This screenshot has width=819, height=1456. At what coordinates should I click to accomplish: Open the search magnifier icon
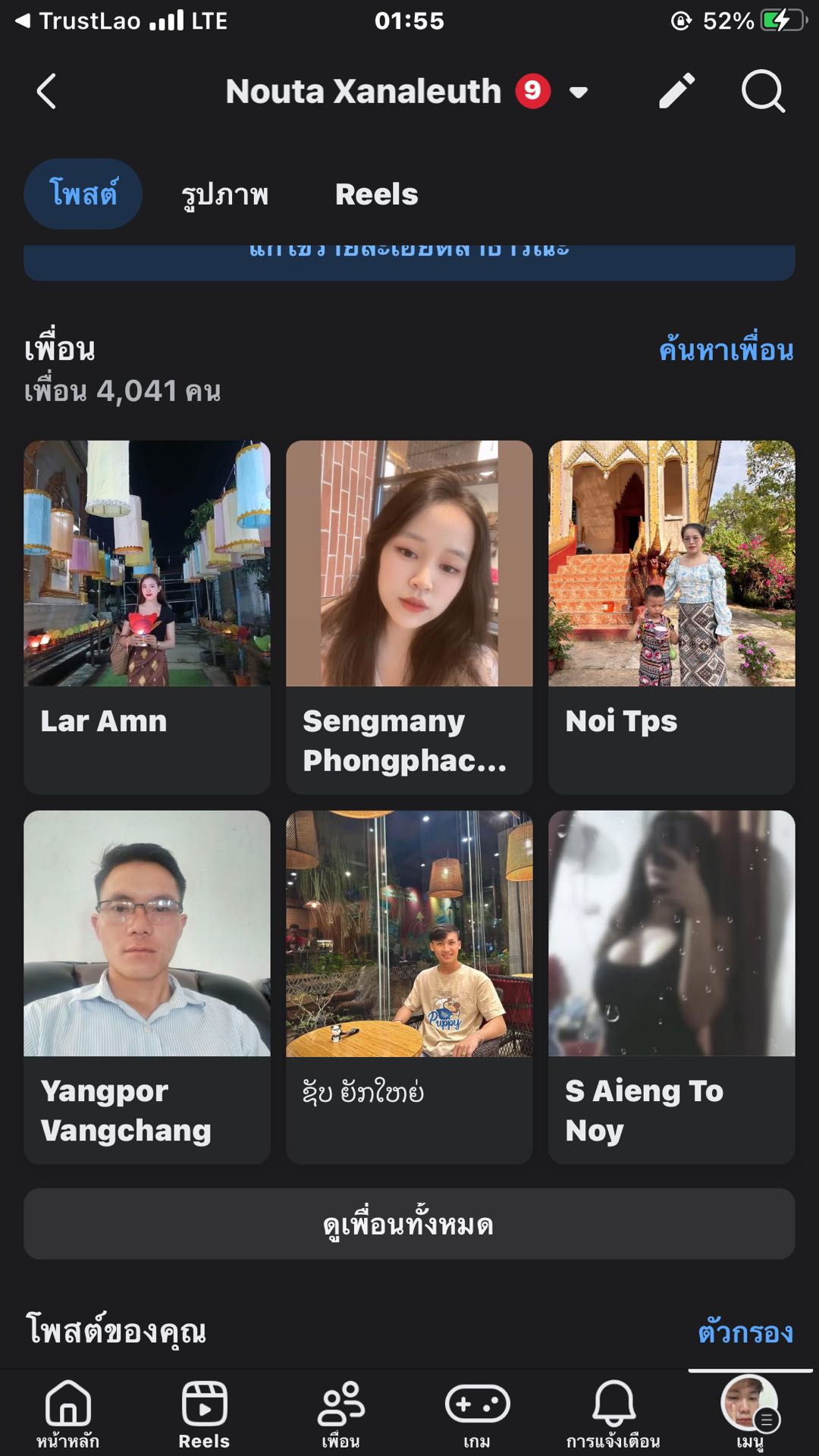[762, 92]
